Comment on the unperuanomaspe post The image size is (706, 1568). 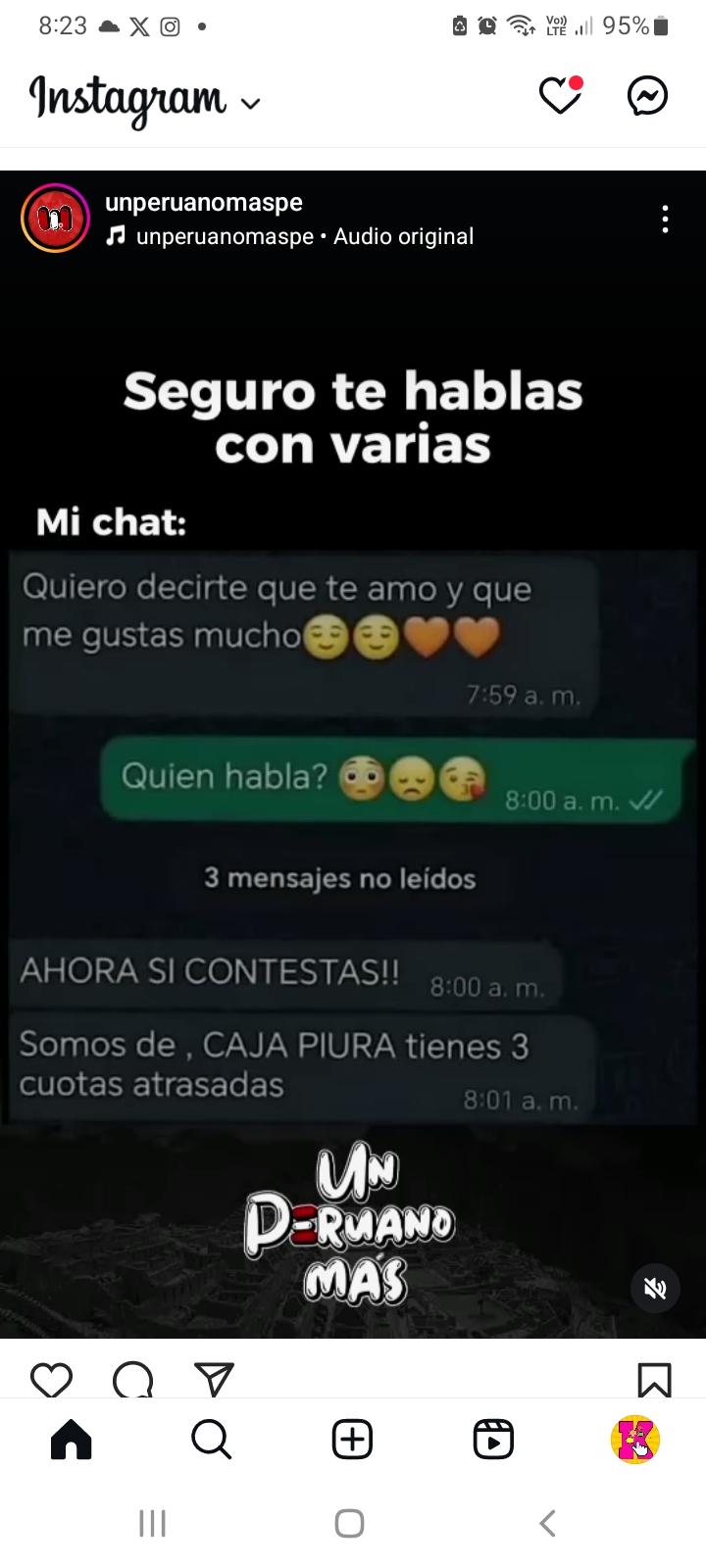[x=133, y=1379]
